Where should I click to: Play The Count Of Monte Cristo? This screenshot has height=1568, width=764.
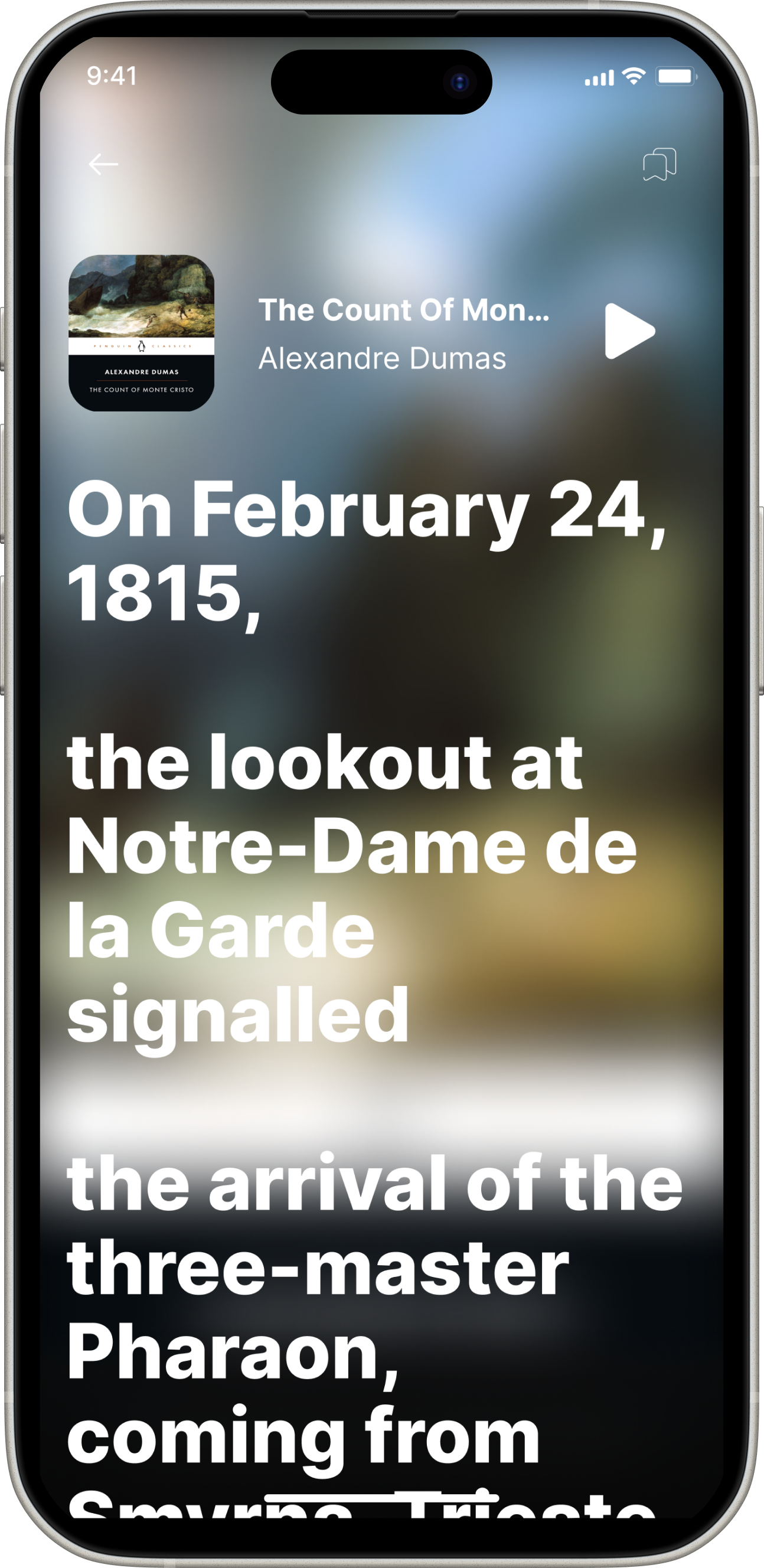(629, 331)
